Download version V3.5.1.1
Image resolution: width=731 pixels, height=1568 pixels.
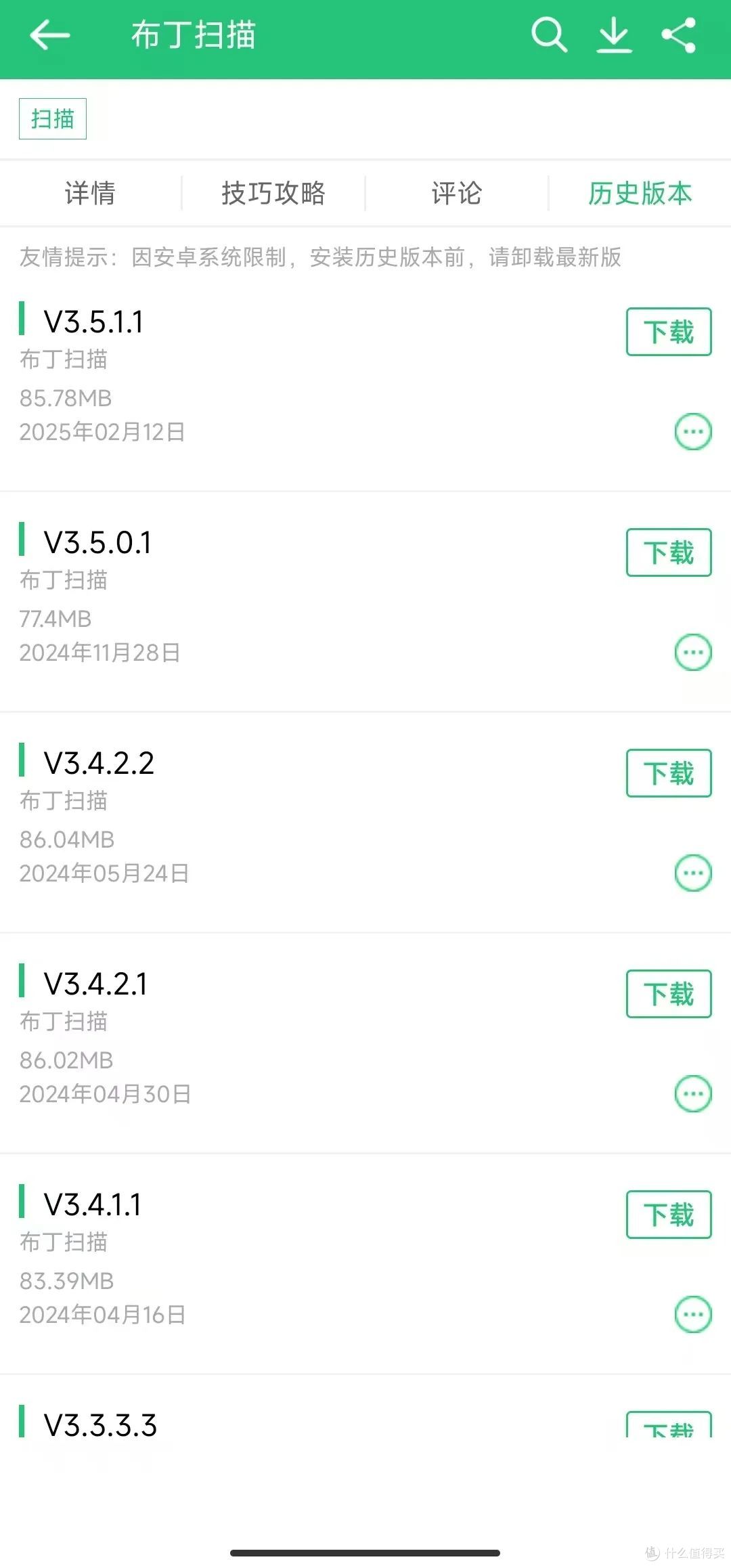point(669,332)
